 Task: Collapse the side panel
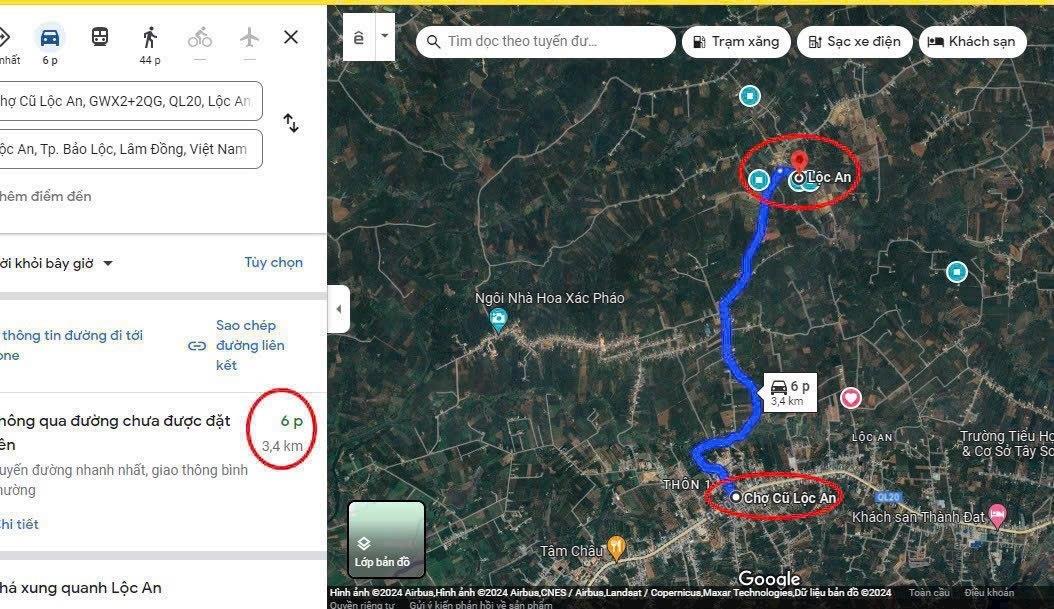(x=339, y=309)
